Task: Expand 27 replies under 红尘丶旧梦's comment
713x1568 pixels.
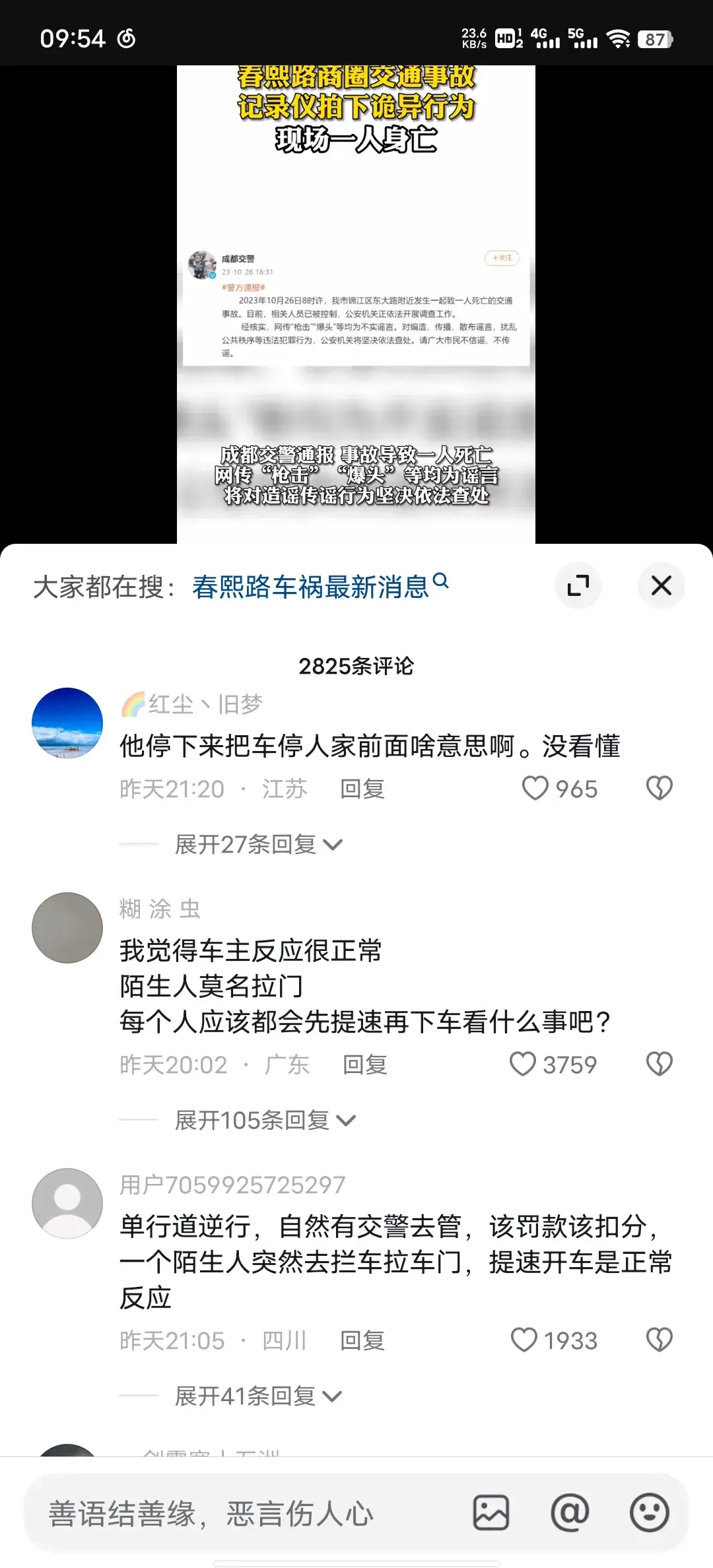Action: coord(258,844)
